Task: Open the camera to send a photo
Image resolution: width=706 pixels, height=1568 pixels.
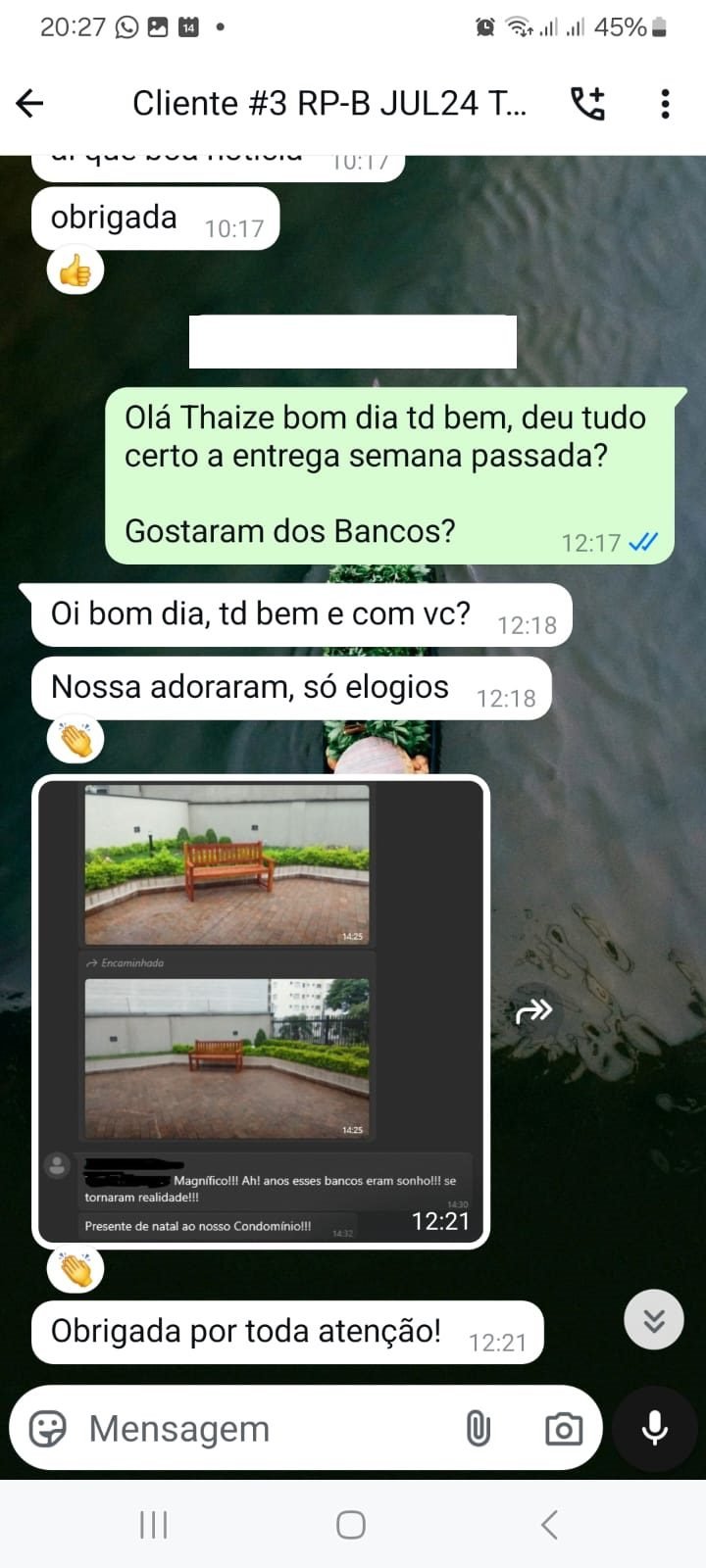Action: [x=563, y=1429]
